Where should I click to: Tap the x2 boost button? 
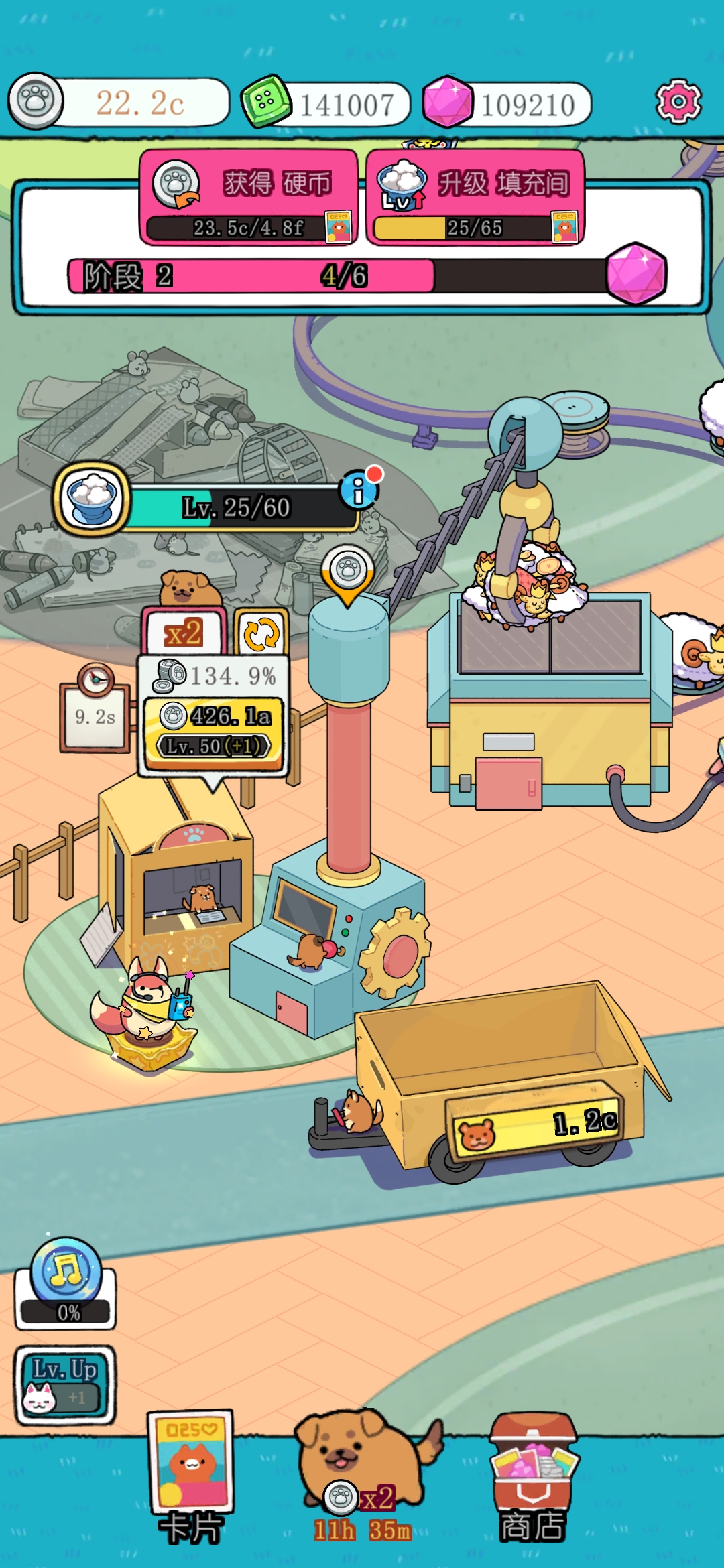point(184,633)
